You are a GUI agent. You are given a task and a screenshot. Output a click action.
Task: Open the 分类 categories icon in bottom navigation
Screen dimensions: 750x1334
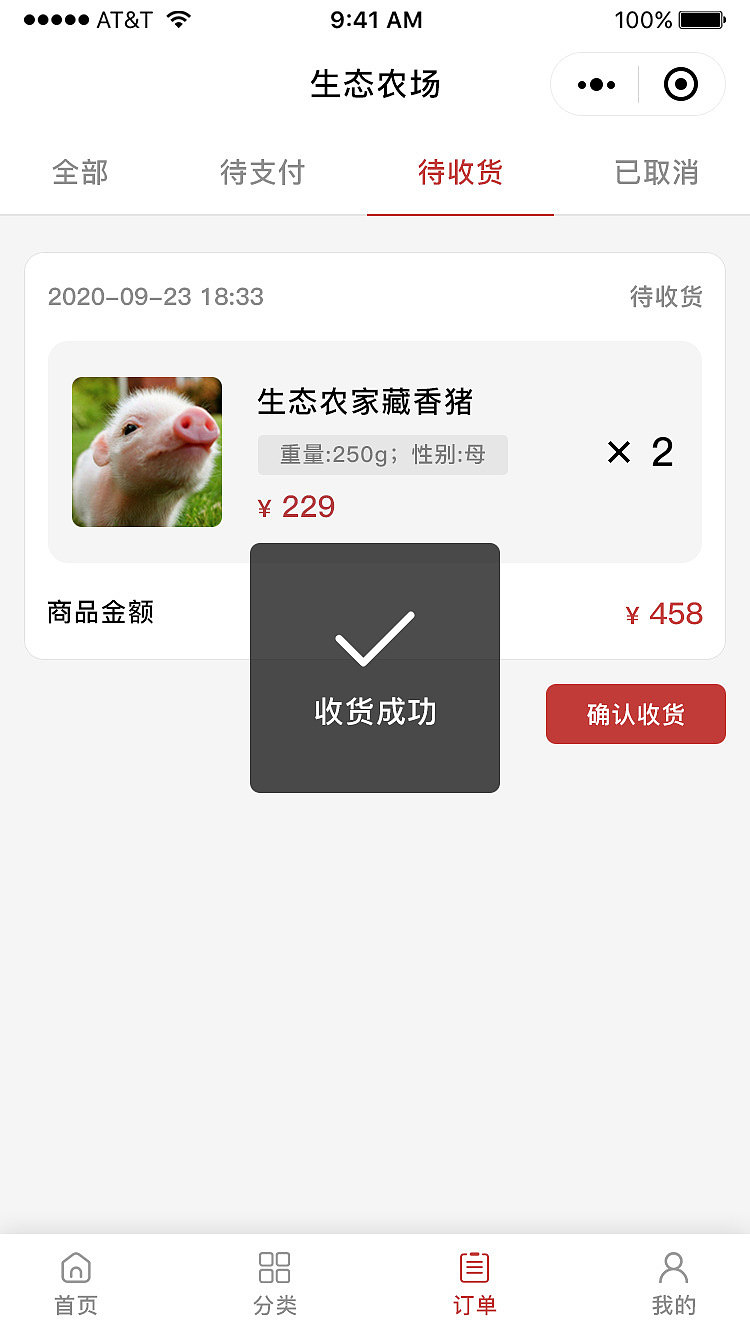point(274,1280)
